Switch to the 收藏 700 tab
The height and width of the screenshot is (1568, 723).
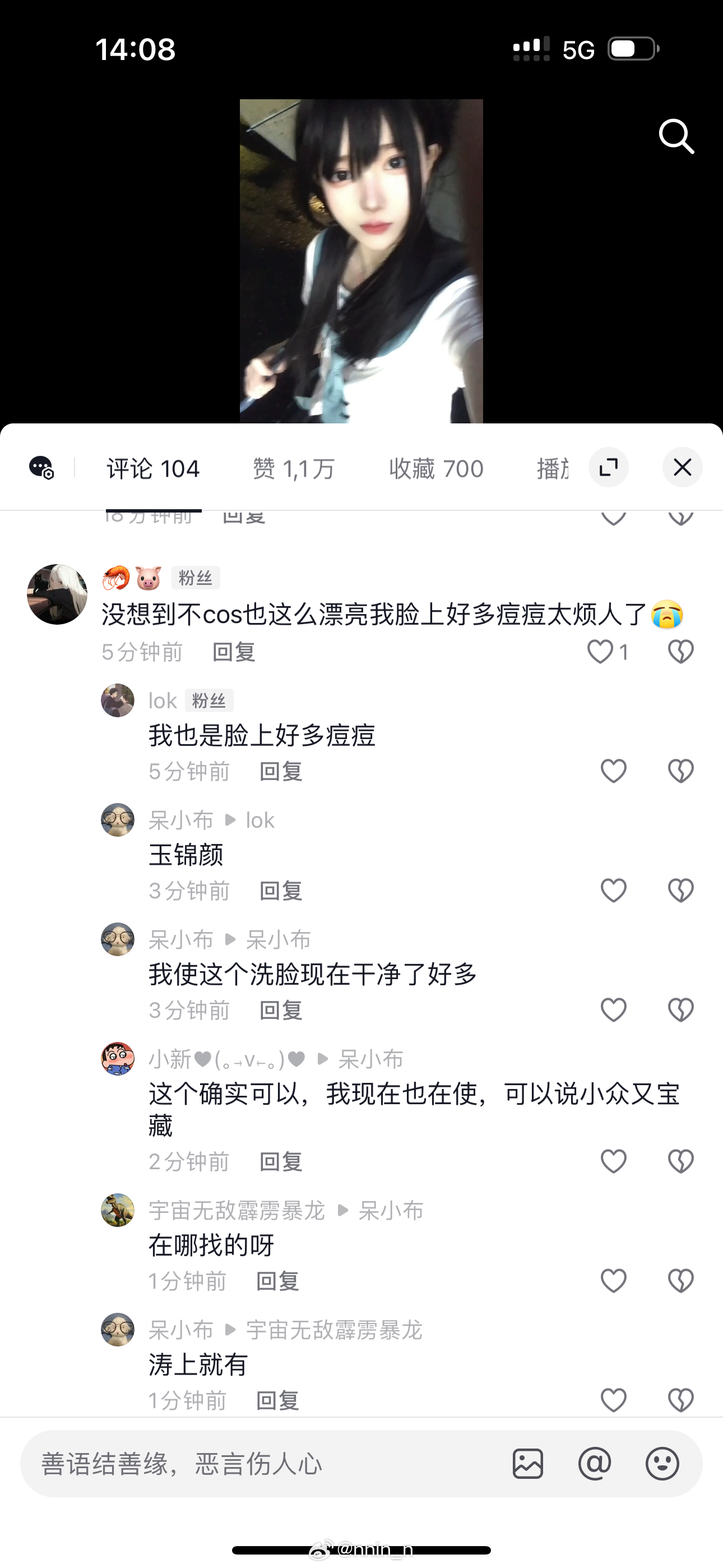point(435,469)
